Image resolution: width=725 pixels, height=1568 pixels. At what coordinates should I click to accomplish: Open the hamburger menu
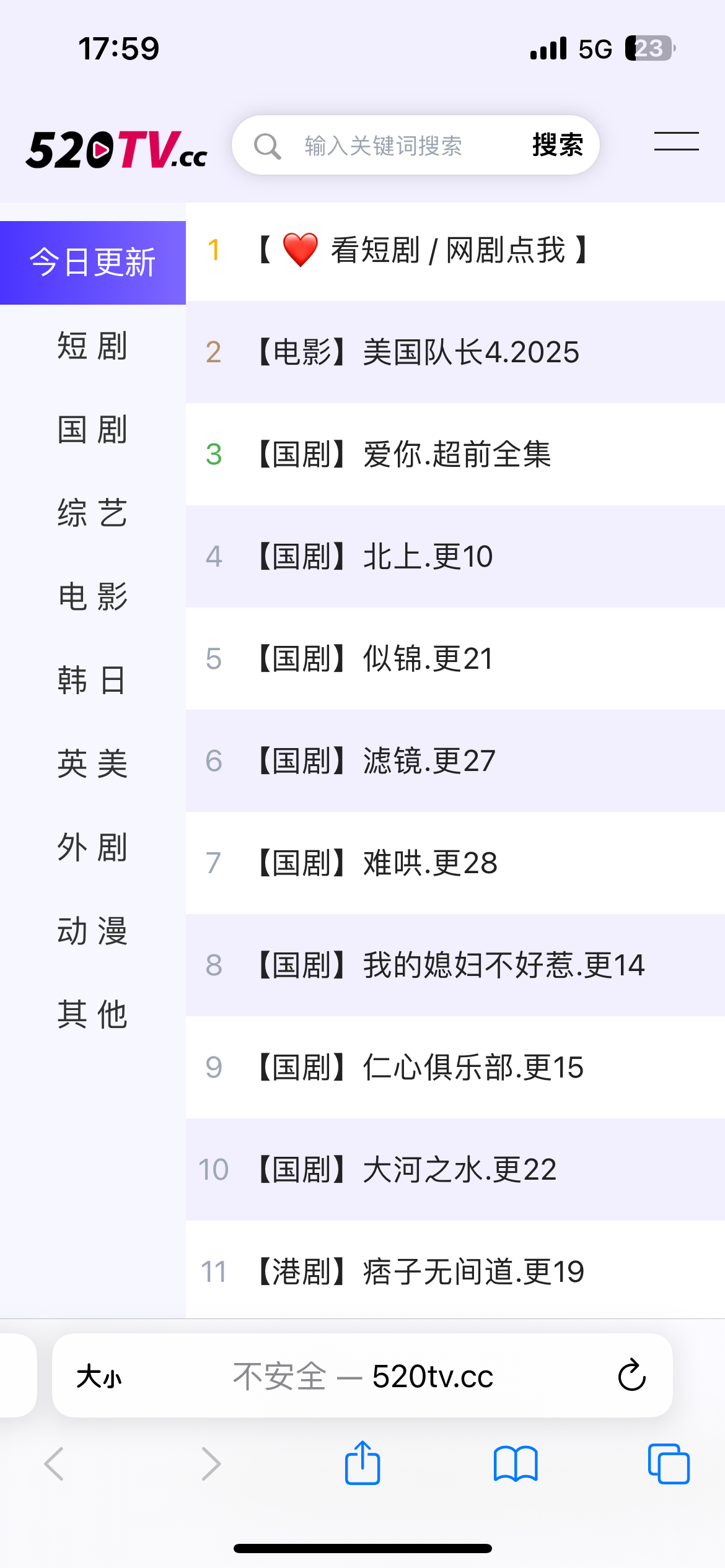676,142
